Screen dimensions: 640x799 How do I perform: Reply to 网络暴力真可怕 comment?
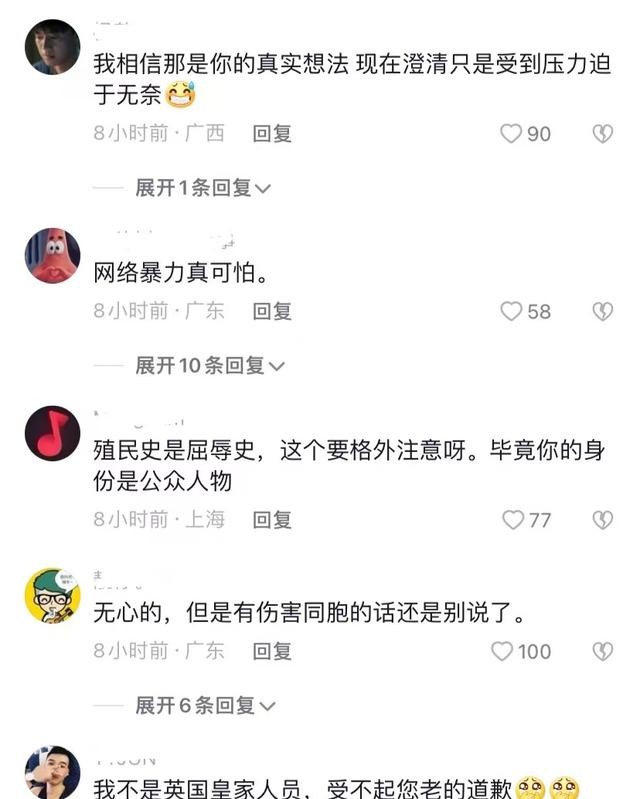point(271,311)
